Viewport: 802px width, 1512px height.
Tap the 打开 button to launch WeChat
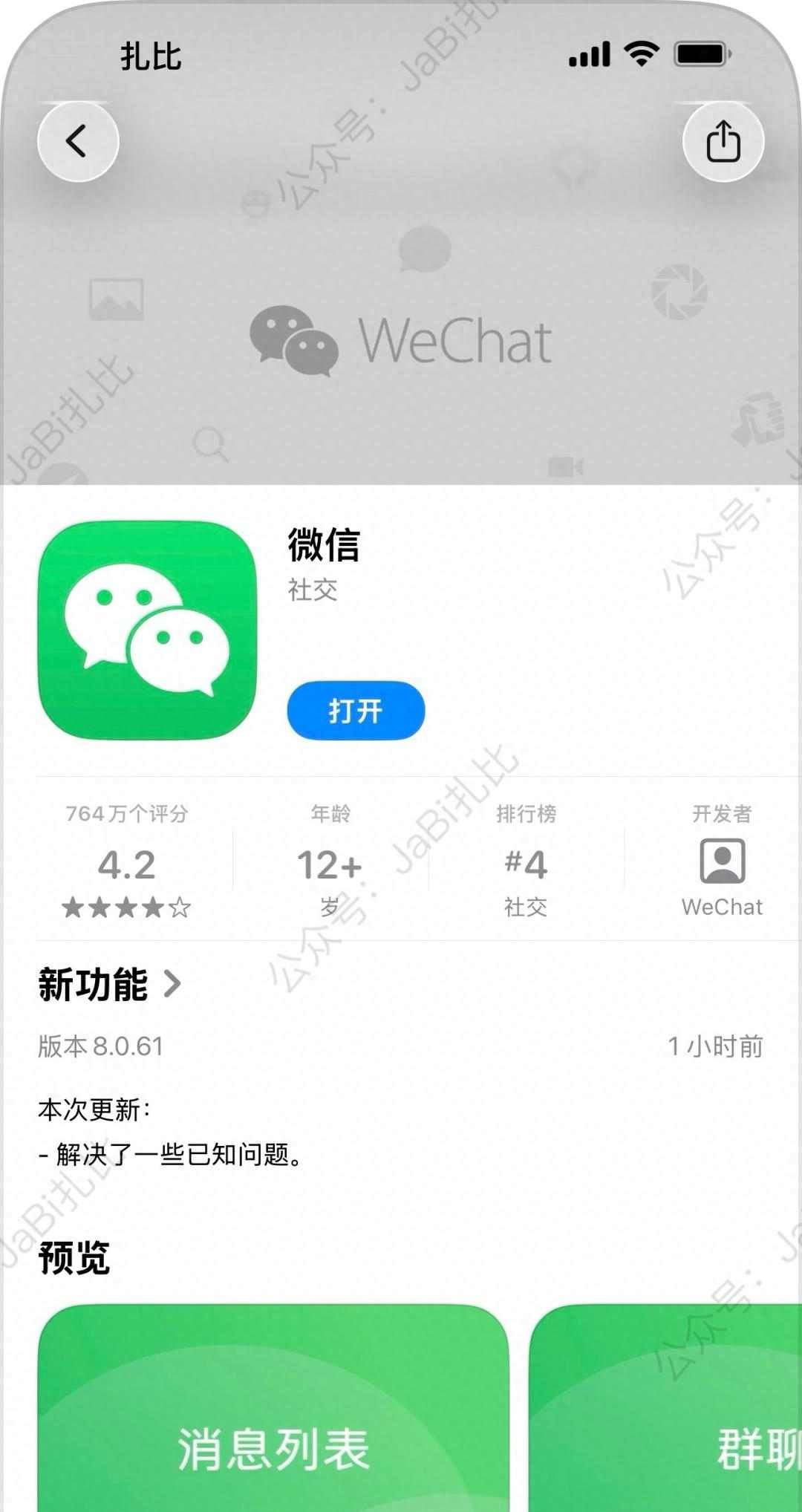click(356, 711)
